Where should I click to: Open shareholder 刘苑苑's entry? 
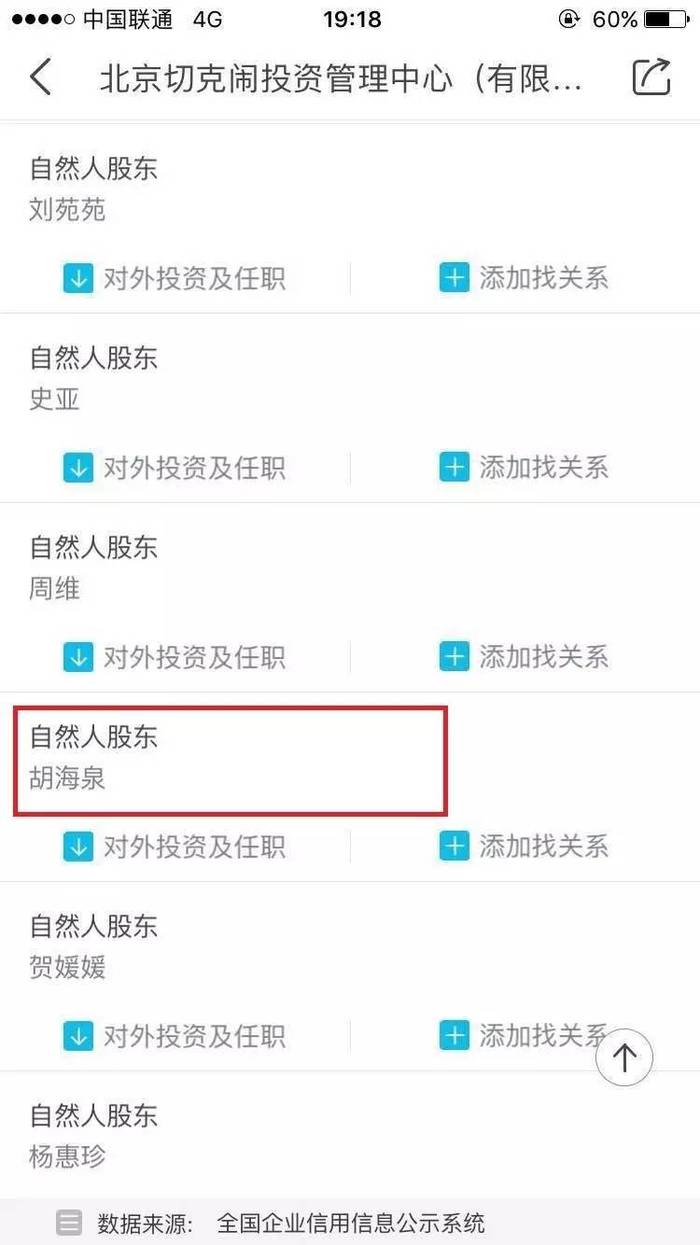350,189
